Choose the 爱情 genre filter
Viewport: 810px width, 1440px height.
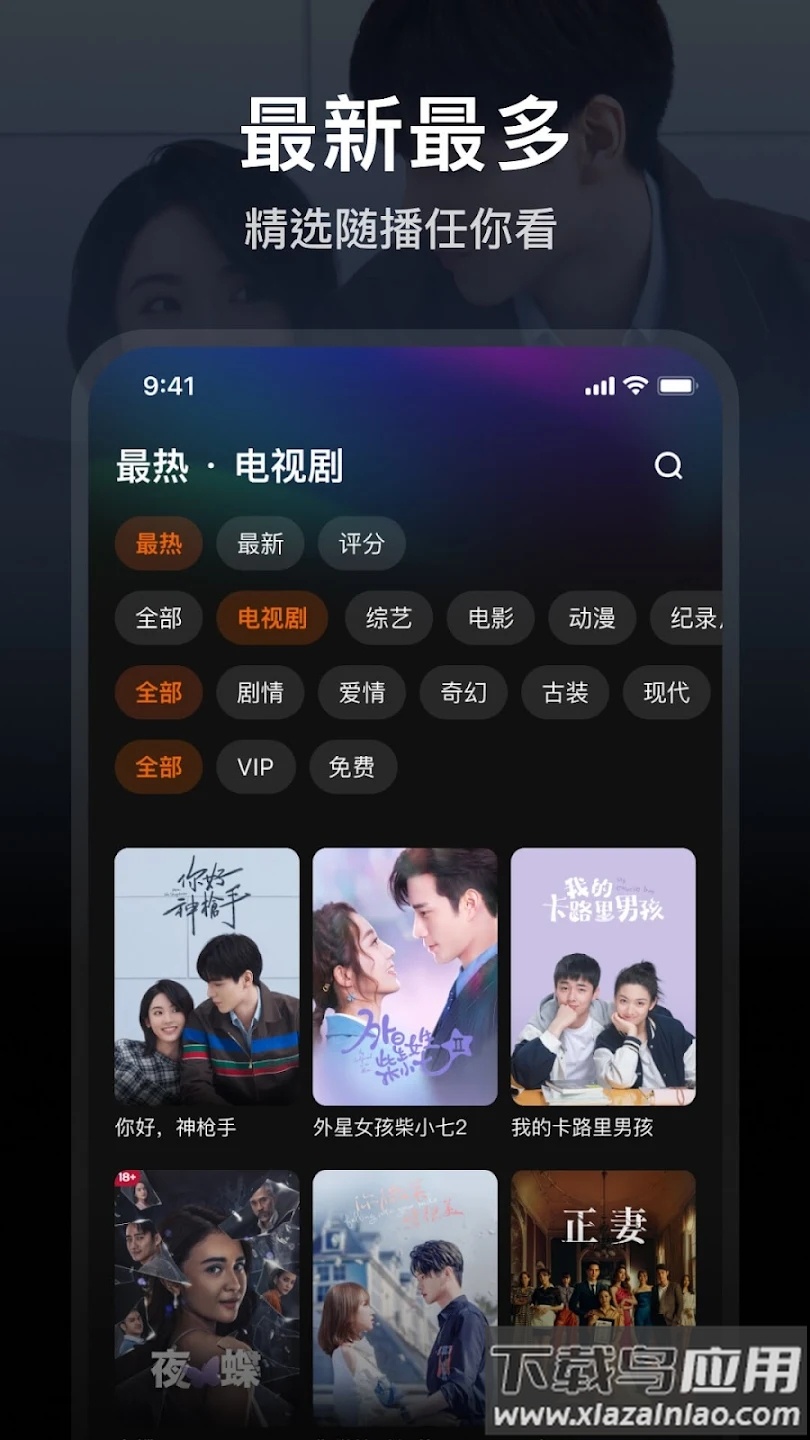pyautogui.click(x=362, y=693)
